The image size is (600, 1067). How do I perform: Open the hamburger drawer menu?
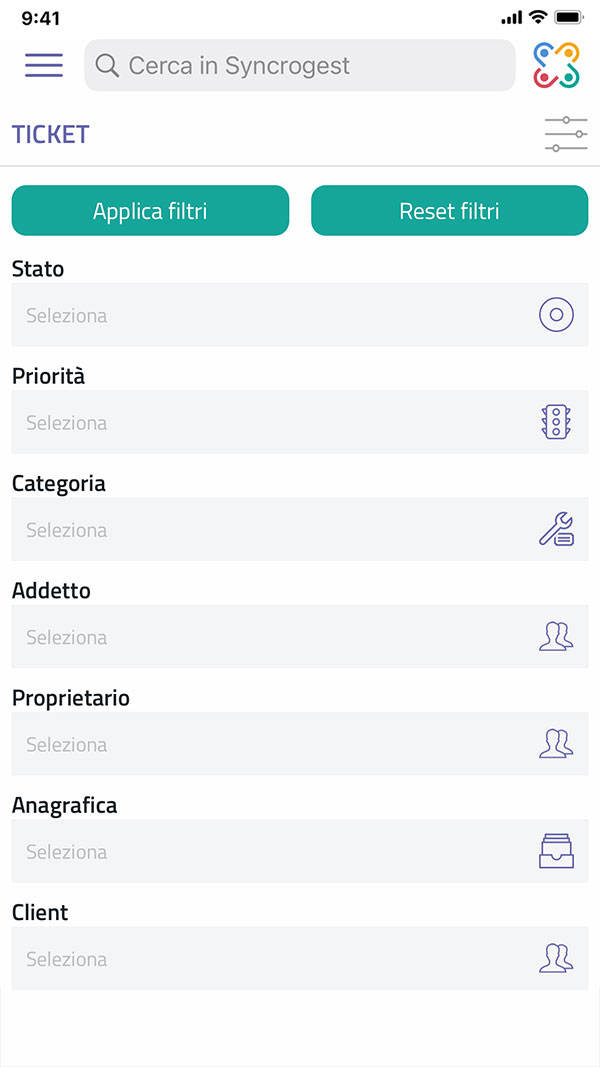click(44, 65)
